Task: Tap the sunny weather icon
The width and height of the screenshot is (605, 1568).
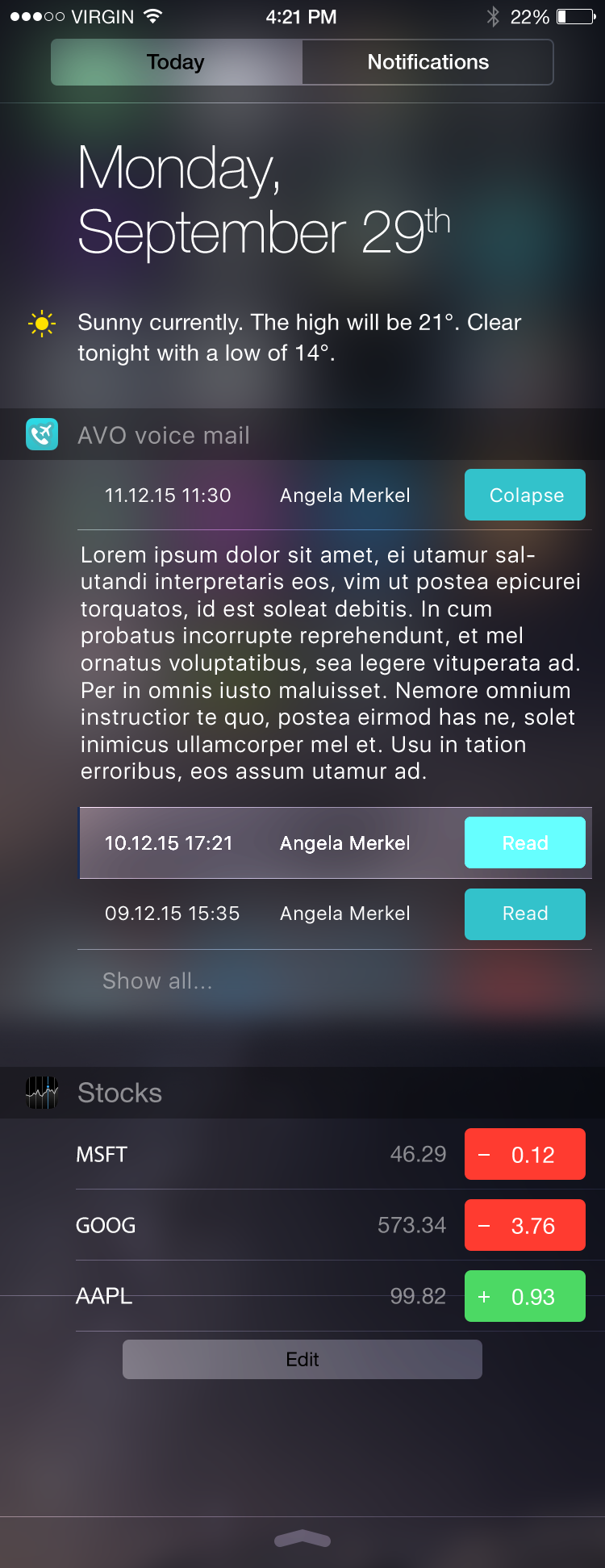Action: pos(43,323)
